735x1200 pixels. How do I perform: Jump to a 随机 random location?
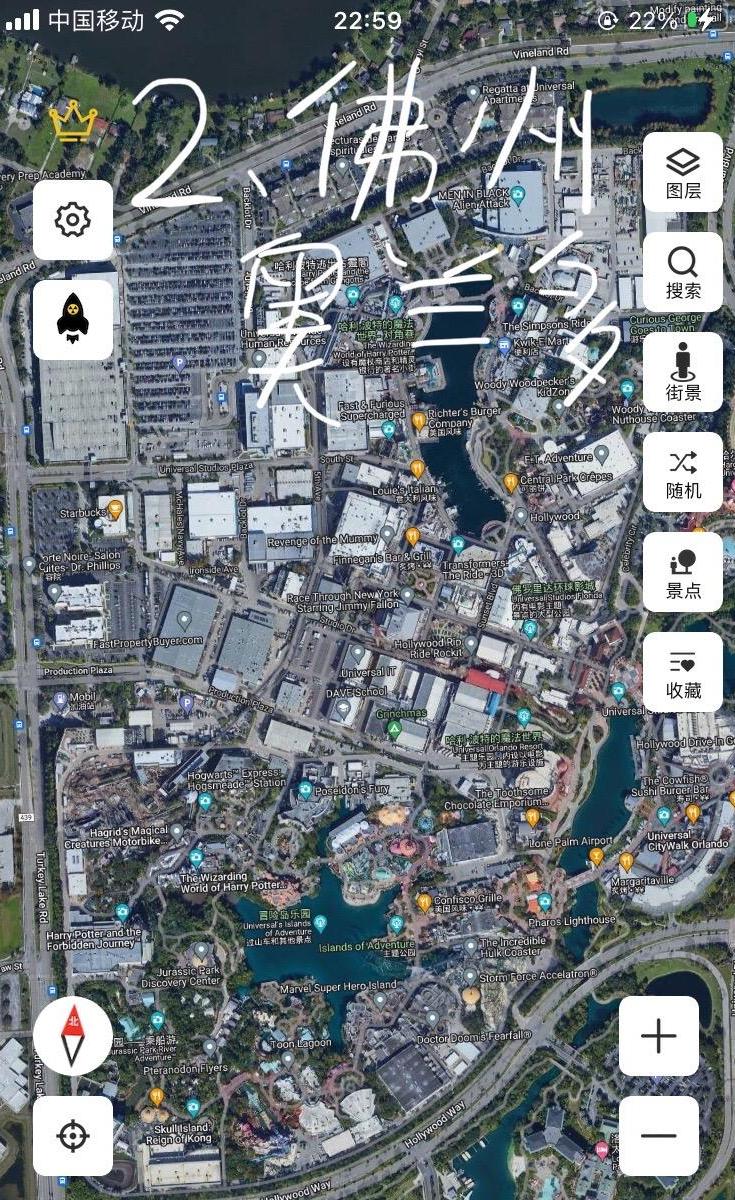683,472
